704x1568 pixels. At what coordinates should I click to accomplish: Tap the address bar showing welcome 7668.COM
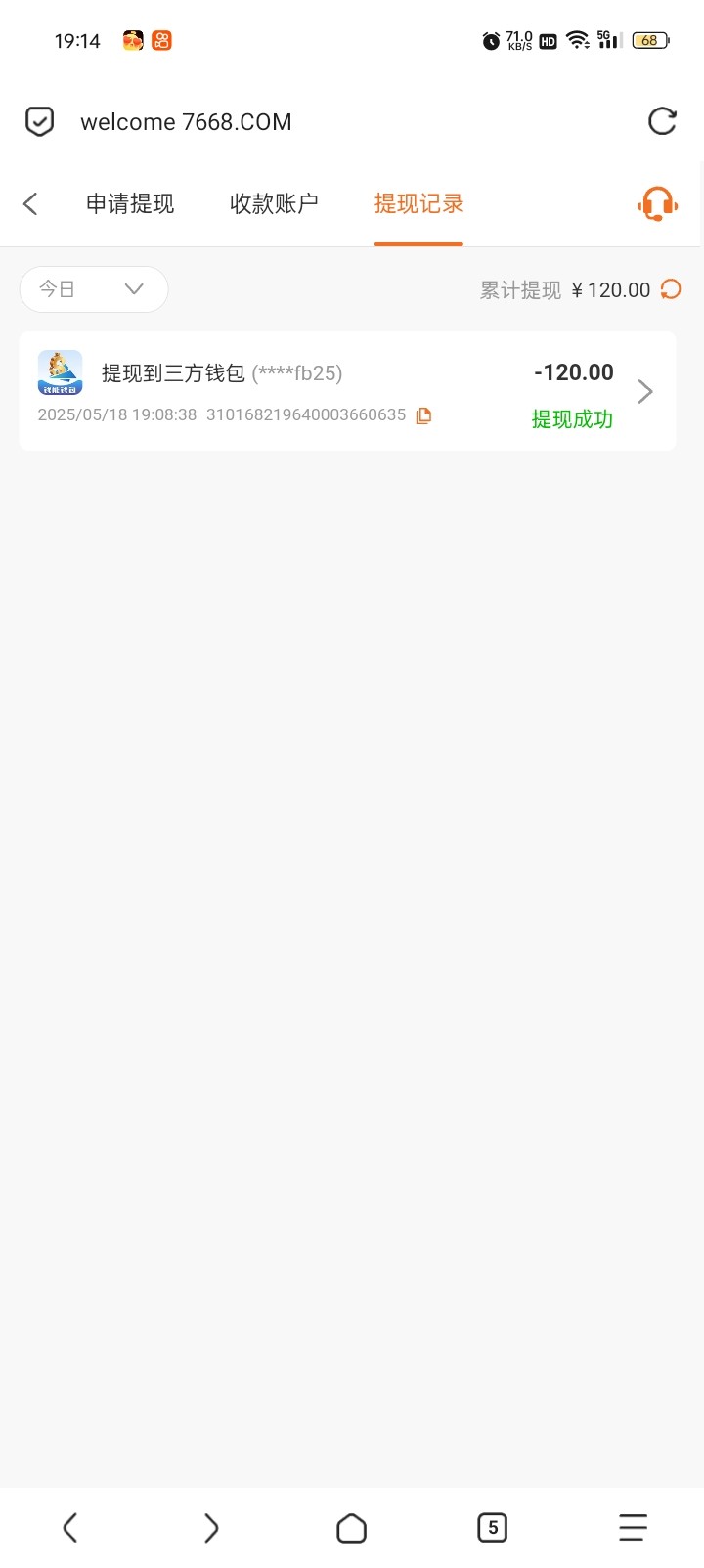[x=186, y=122]
